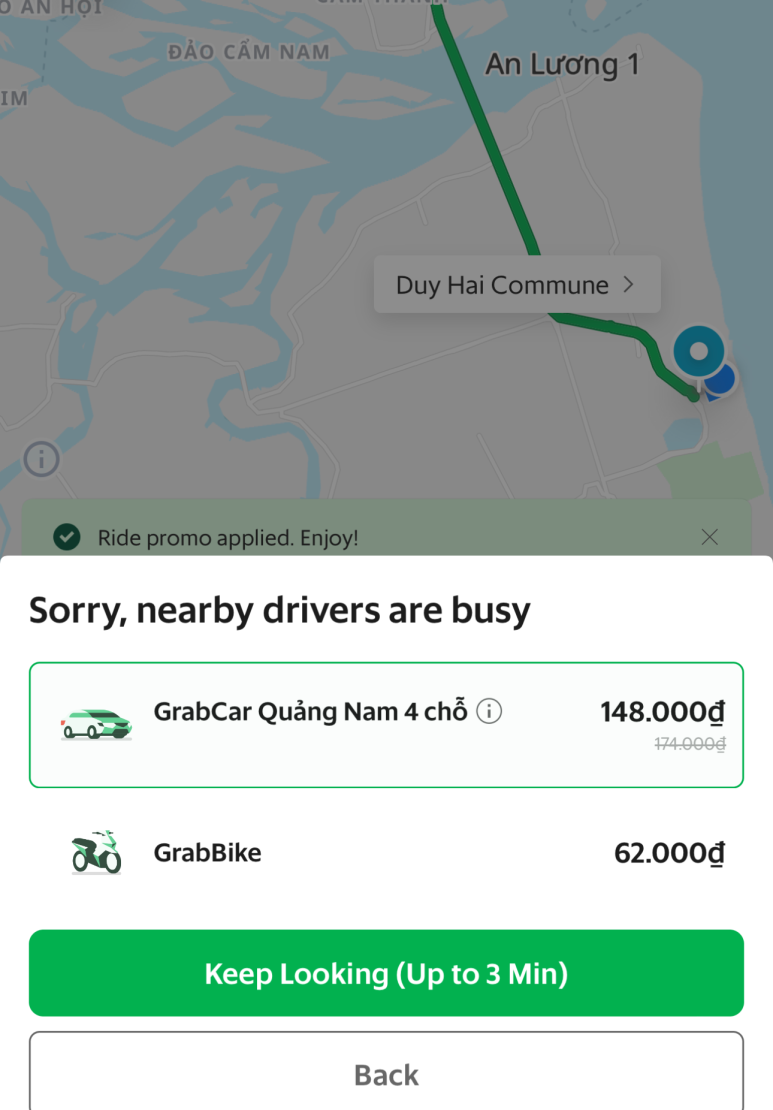Image resolution: width=773 pixels, height=1110 pixels.
Task: Go back with the Back button
Action: [x=386, y=1074]
